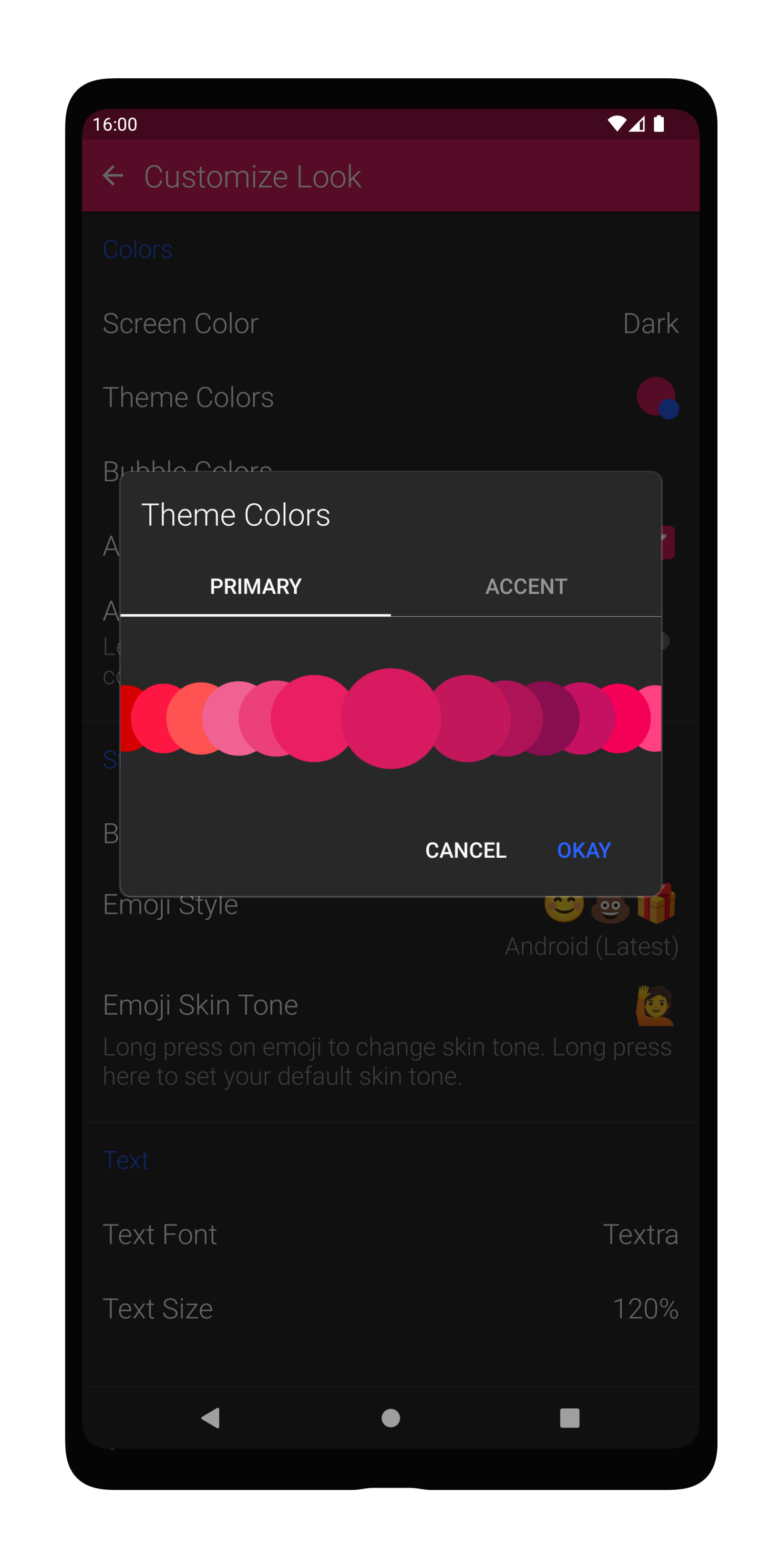Screen dimensions: 784x1568
Task: Cancel the Theme Colors dialog
Action: pos(465,850)
